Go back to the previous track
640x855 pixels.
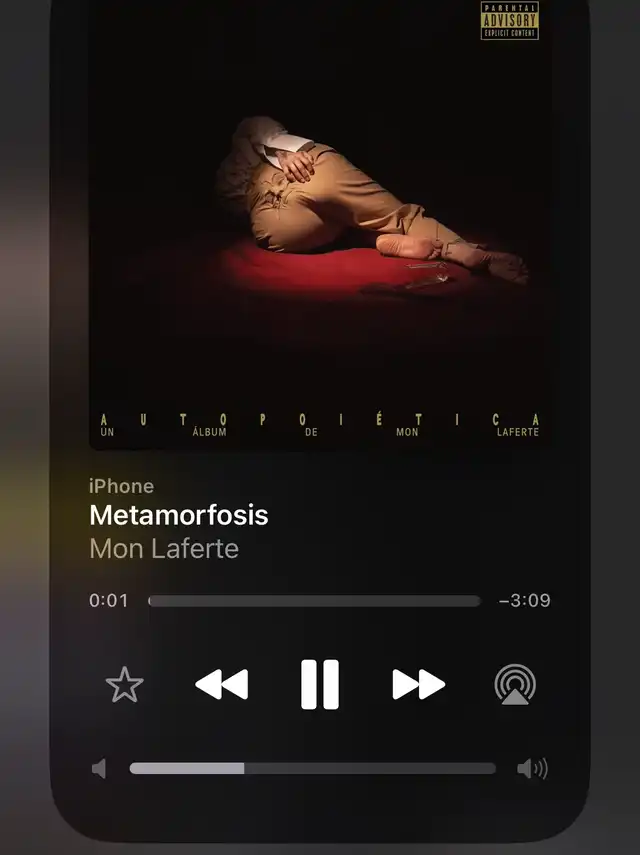tap(221, 685)
